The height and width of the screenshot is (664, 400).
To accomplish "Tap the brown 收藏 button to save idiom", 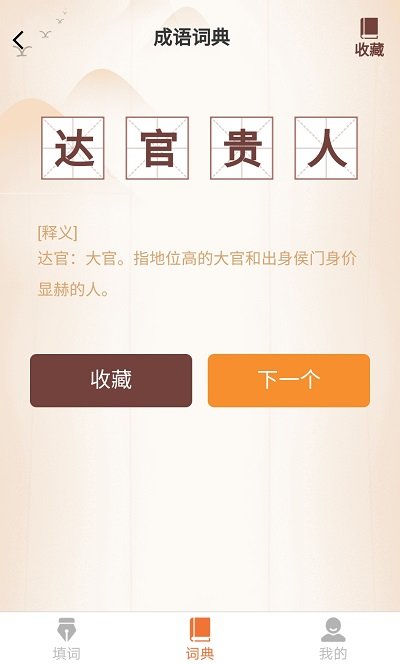I will 111,380.
